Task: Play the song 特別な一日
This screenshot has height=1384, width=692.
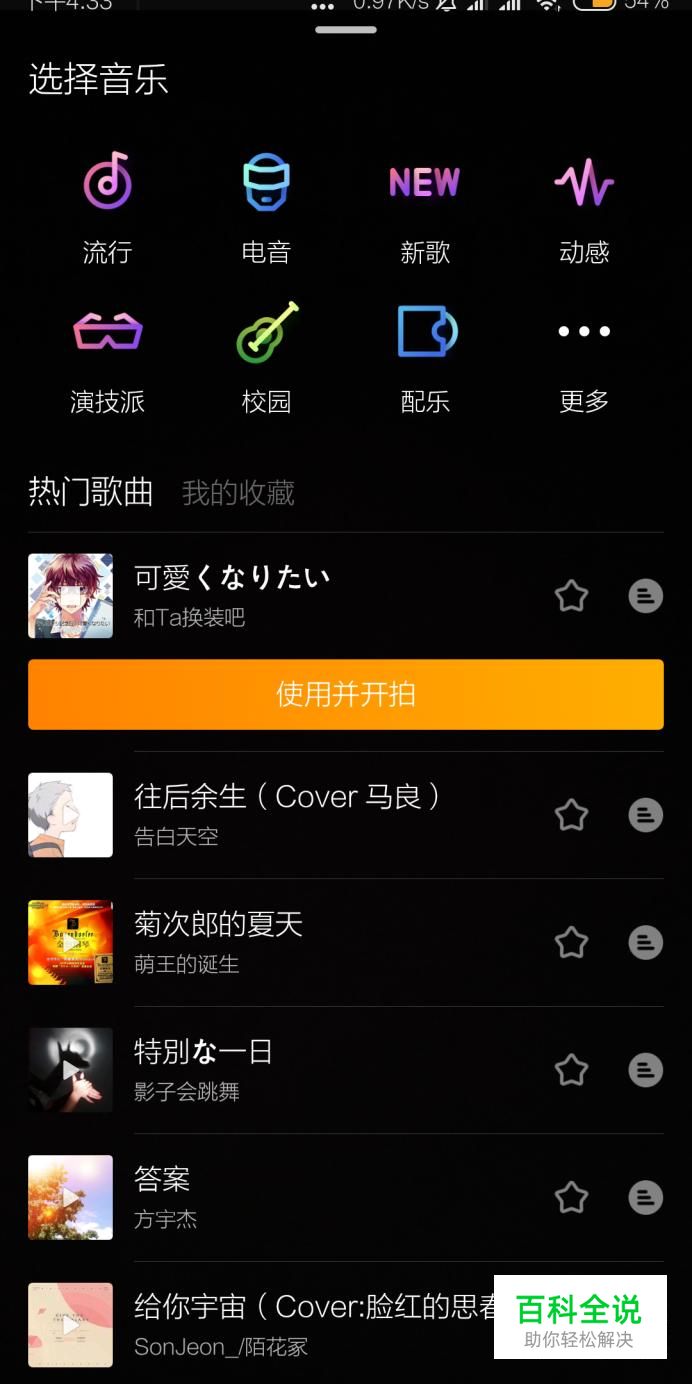Action: [70, 1070]
